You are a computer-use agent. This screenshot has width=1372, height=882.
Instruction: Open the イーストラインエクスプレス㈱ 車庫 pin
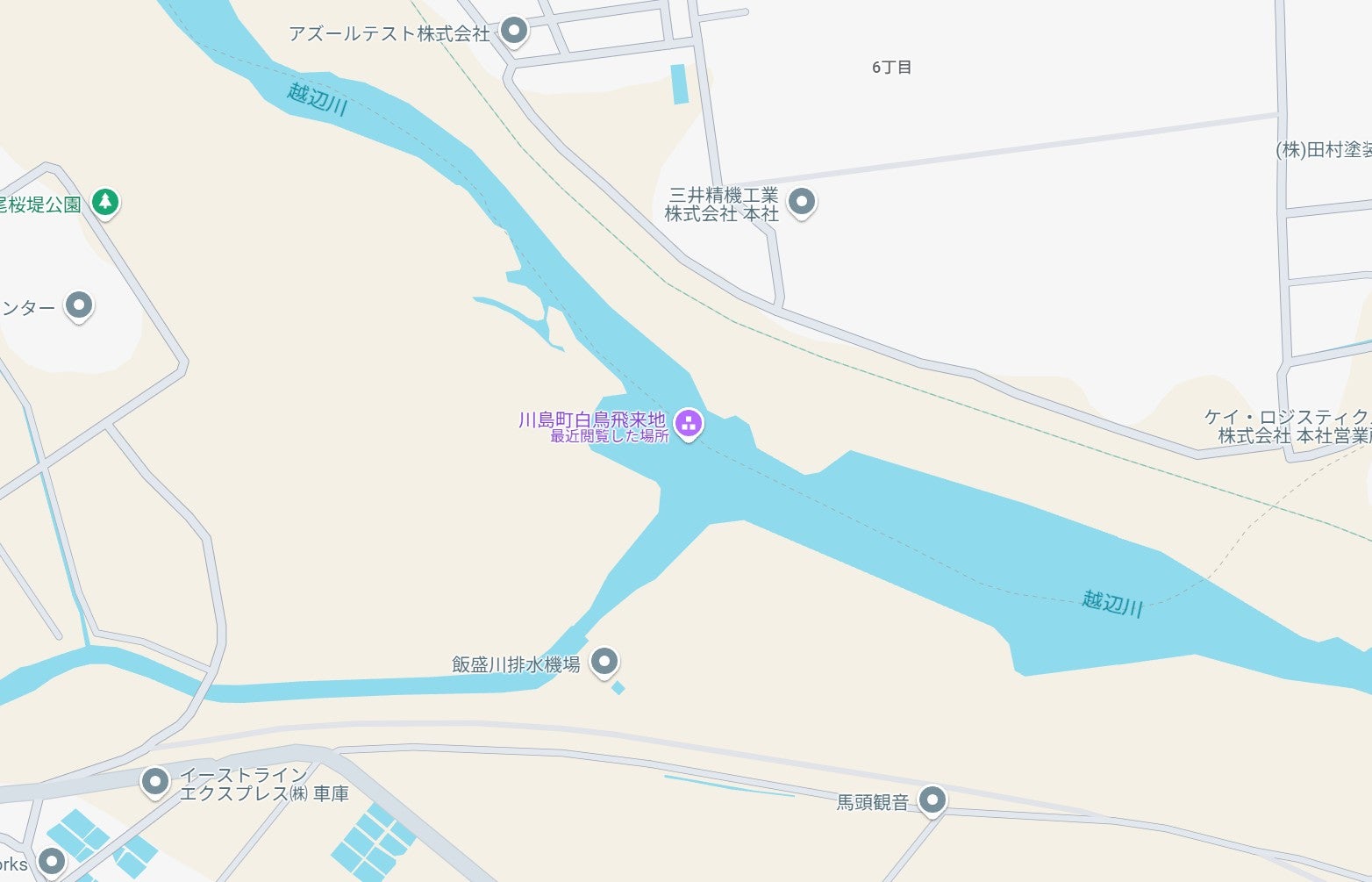pyautogui.click(x=155, y=780)
